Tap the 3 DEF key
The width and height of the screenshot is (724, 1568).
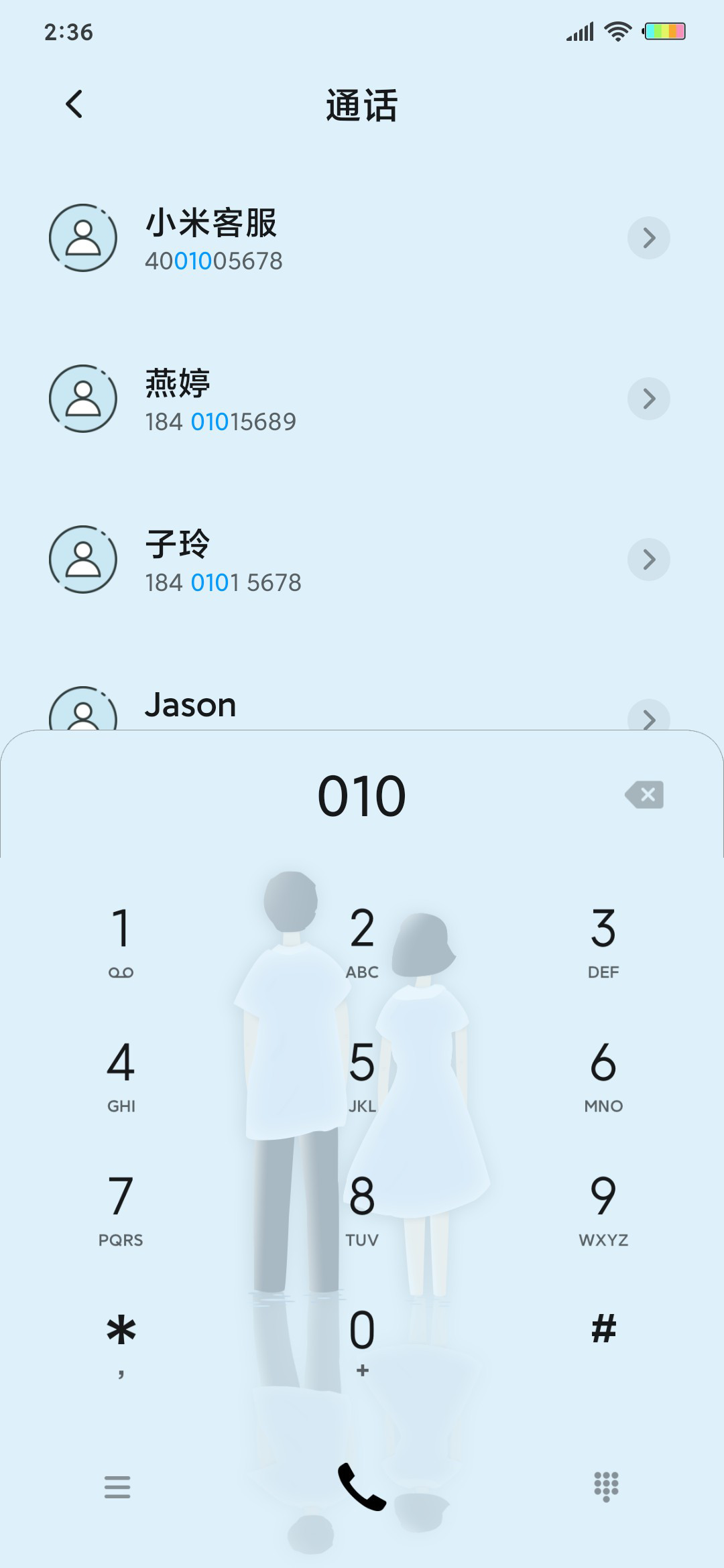click(603, 941)
